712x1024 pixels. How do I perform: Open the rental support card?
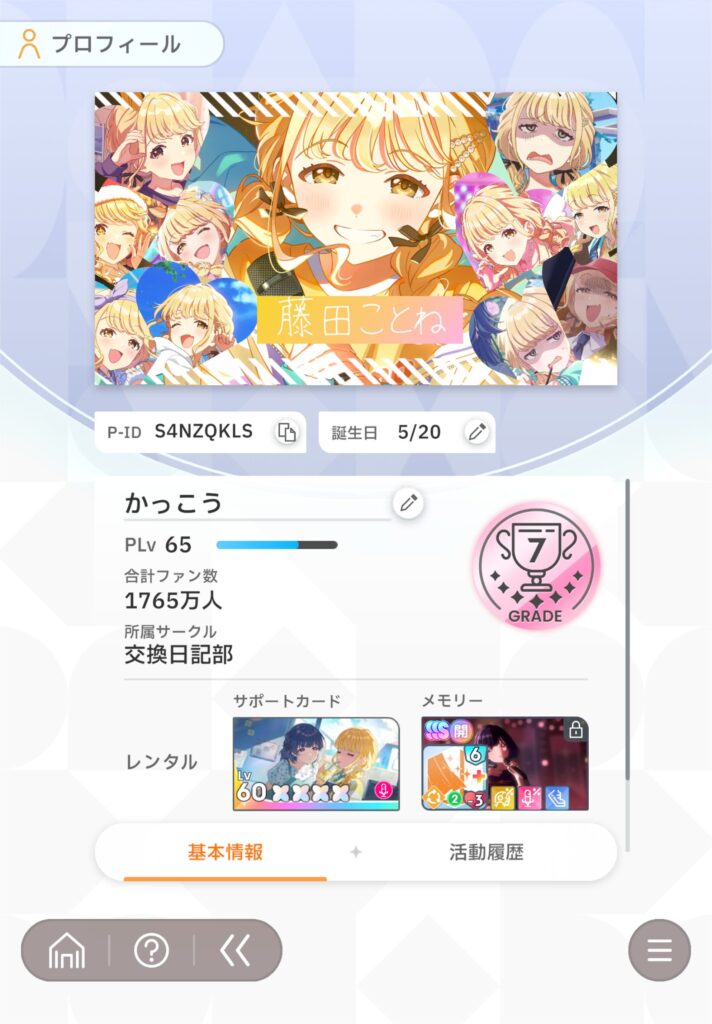[316, 763]
